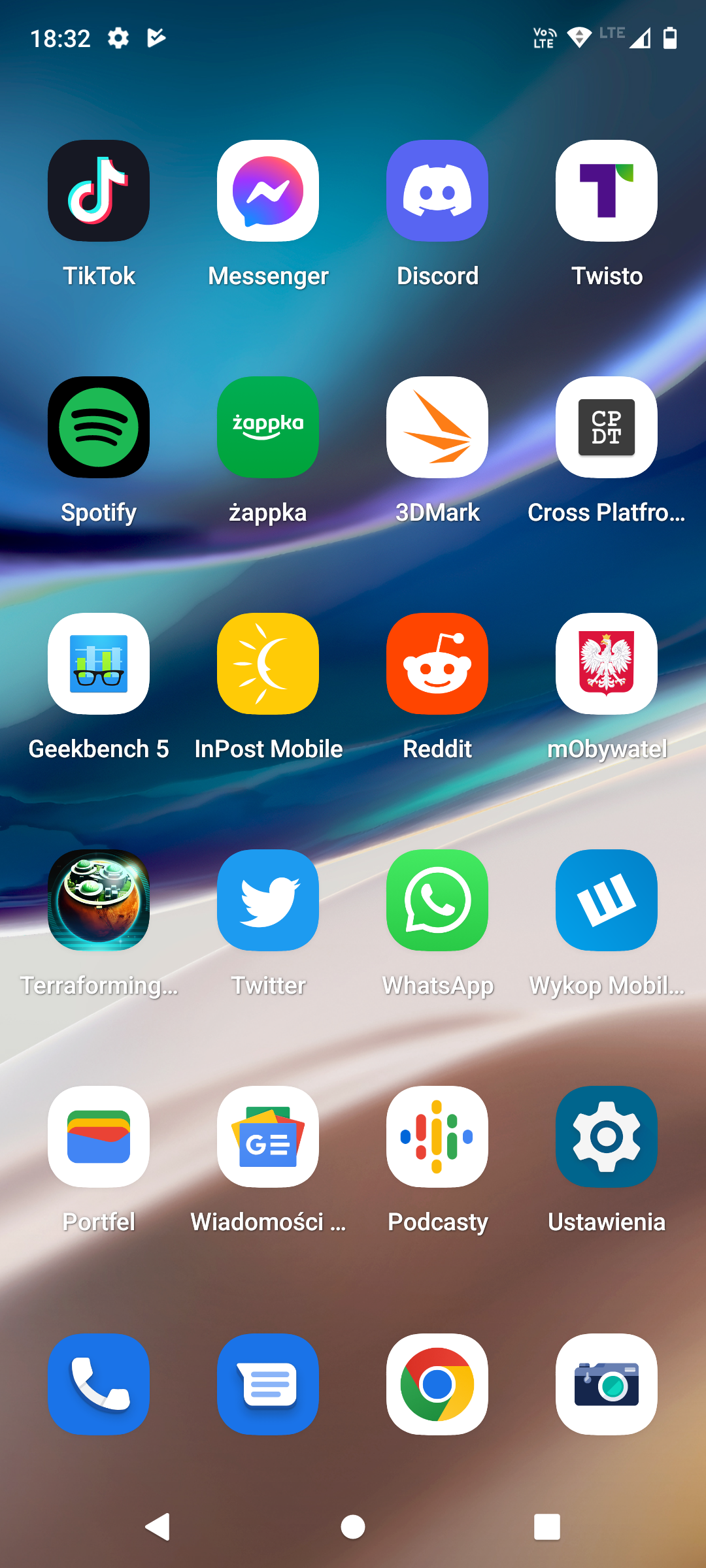Launch the Podcasty app
The height and width of the screenshot is (1568, 706).
pos(437,1137)
